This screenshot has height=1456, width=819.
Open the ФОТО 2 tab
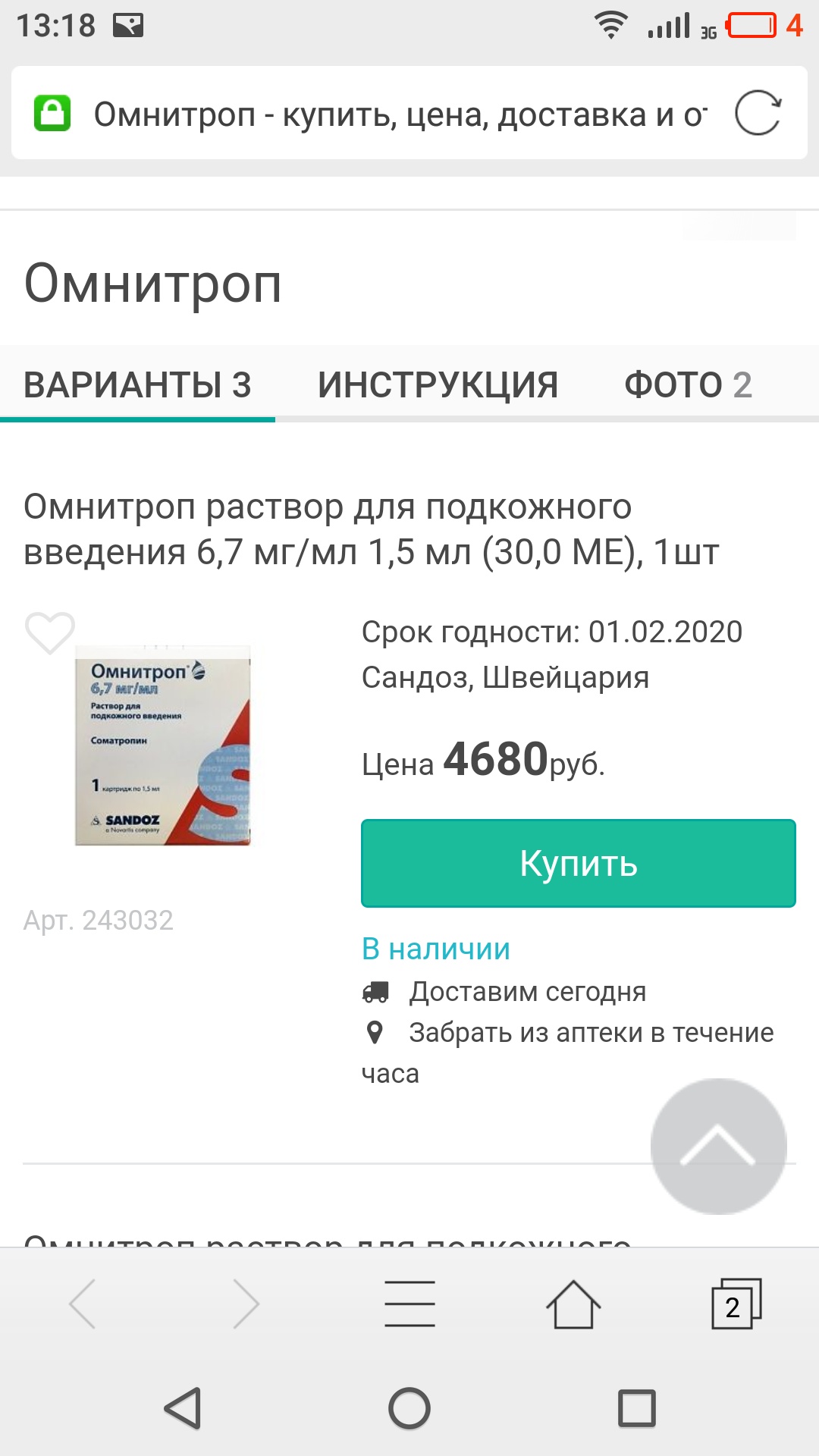[688, 384]
